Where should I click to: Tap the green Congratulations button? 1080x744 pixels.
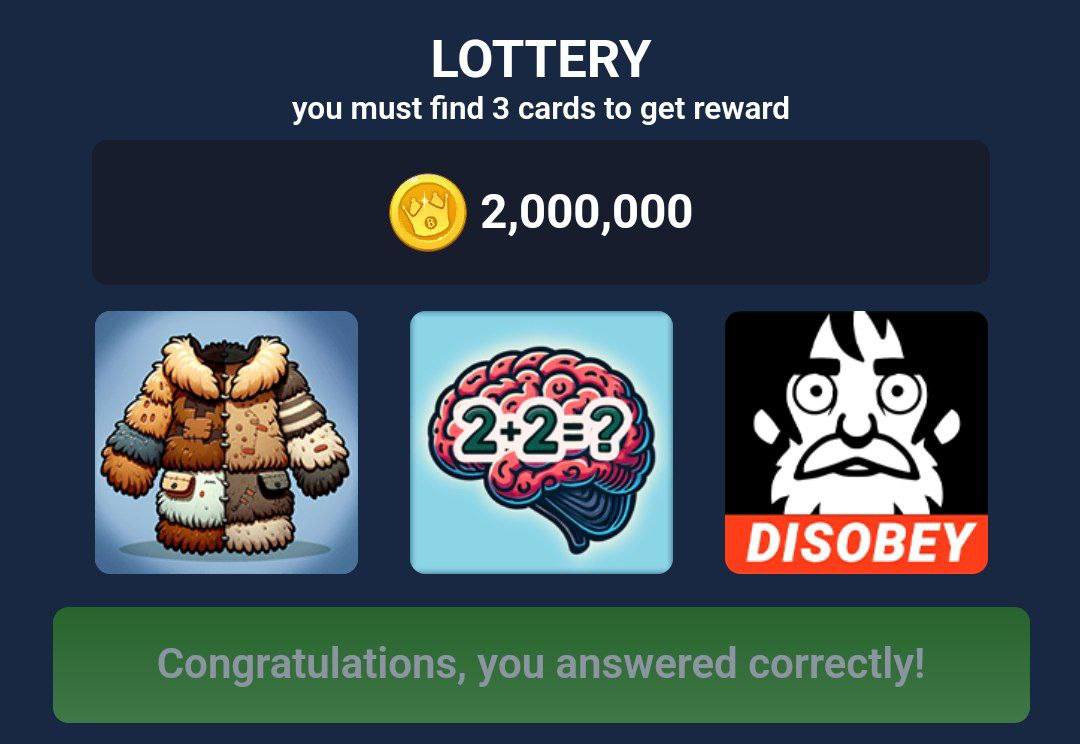pyautogui.click(x=541, y=665)
